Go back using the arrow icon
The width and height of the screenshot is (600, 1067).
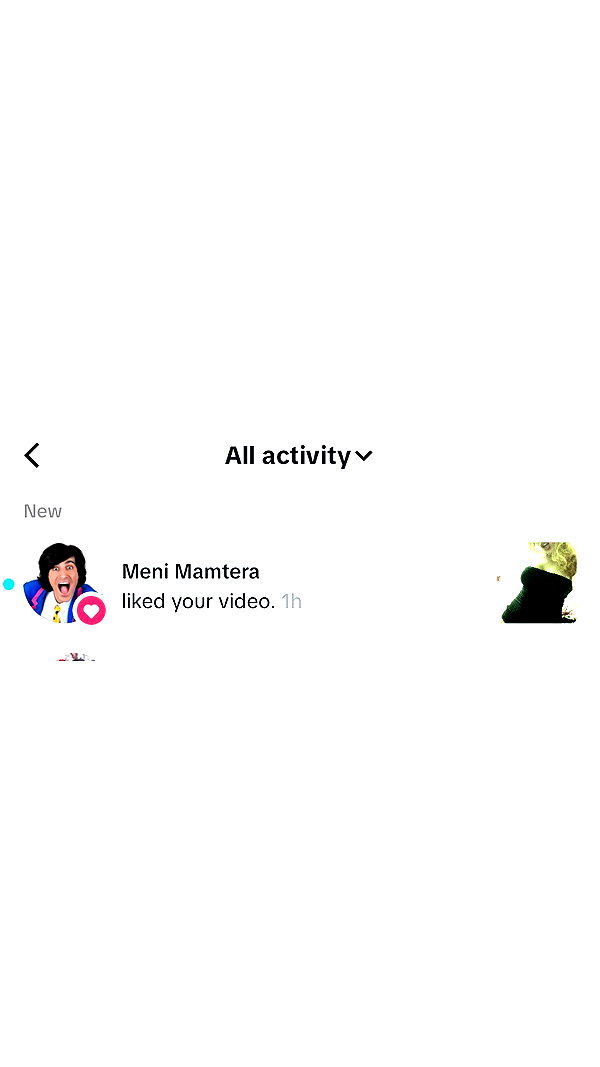point(32,455)
